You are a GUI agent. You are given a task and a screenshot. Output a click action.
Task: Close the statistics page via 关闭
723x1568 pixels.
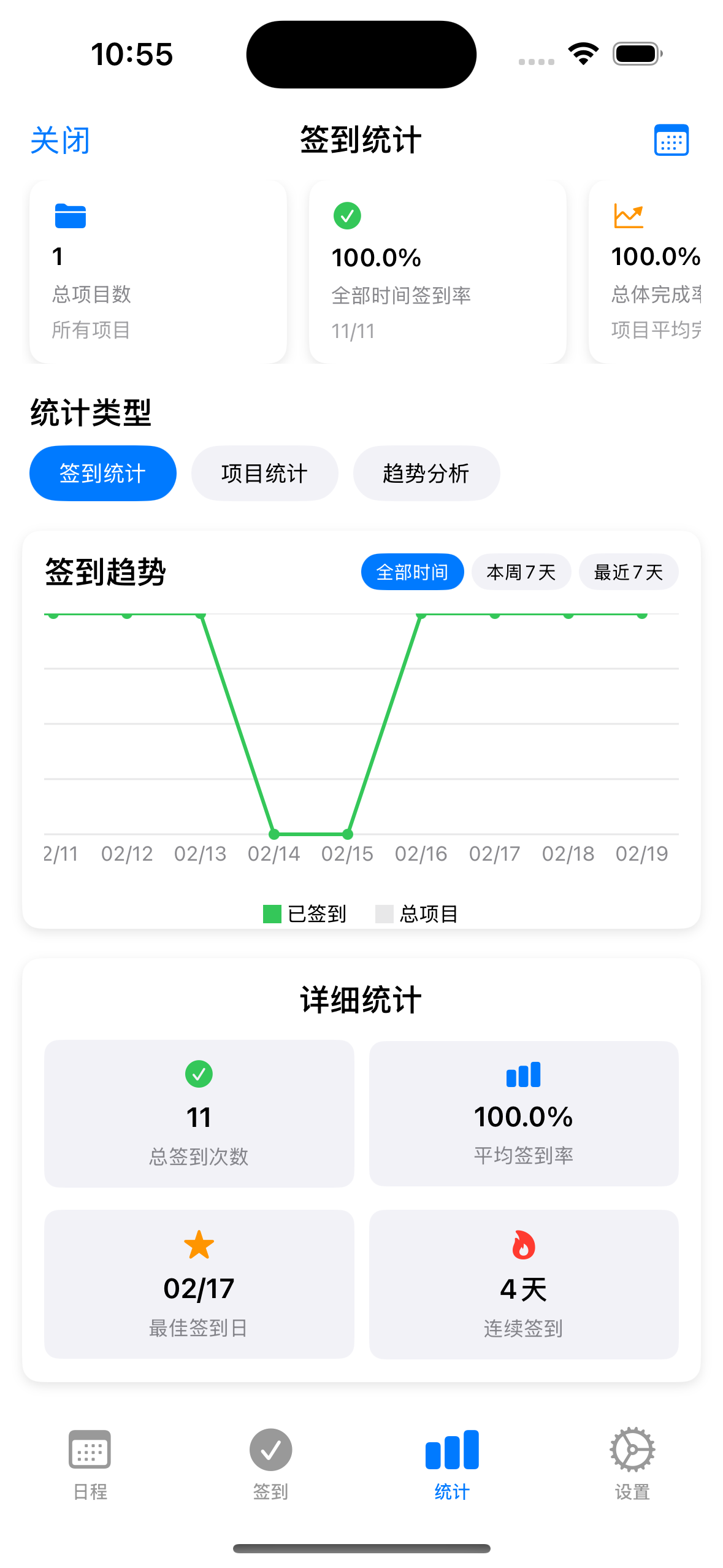(59, 140)
